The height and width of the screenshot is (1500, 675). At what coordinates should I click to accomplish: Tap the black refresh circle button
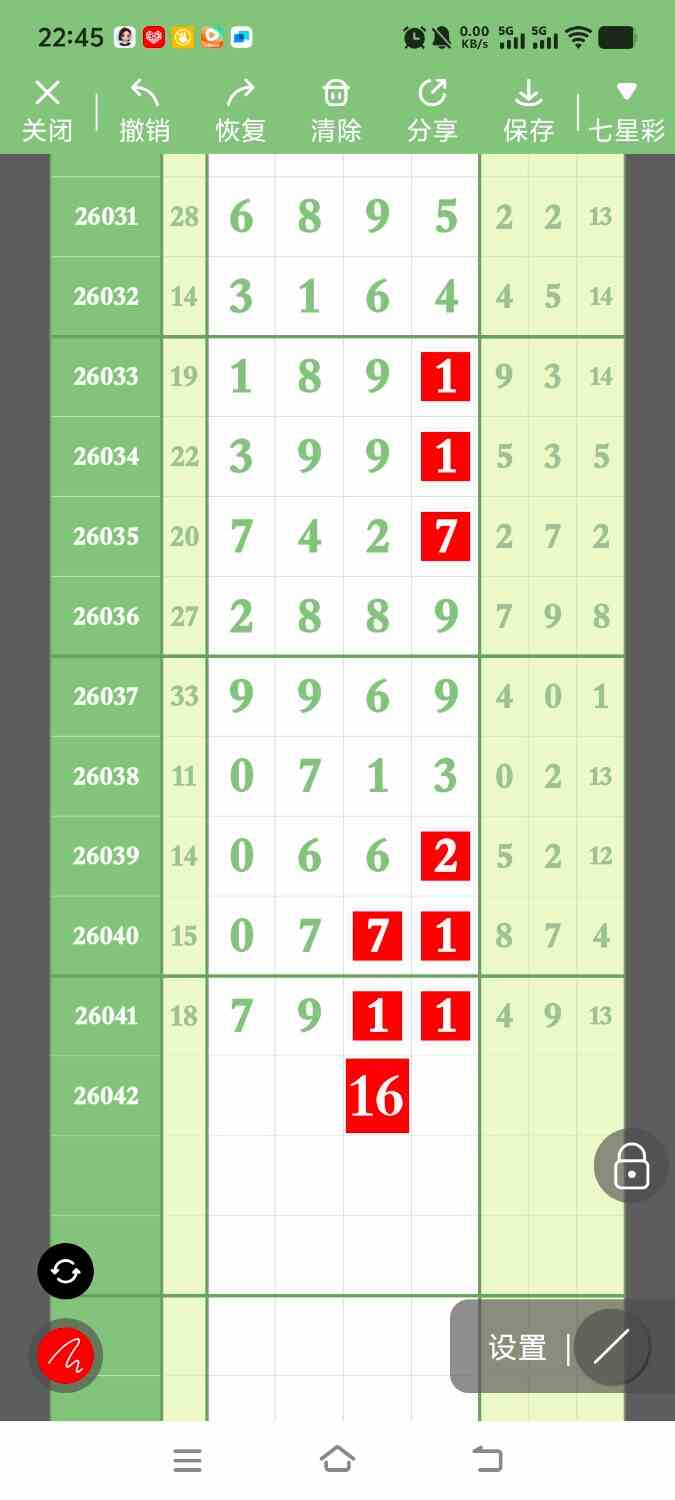66,1271
